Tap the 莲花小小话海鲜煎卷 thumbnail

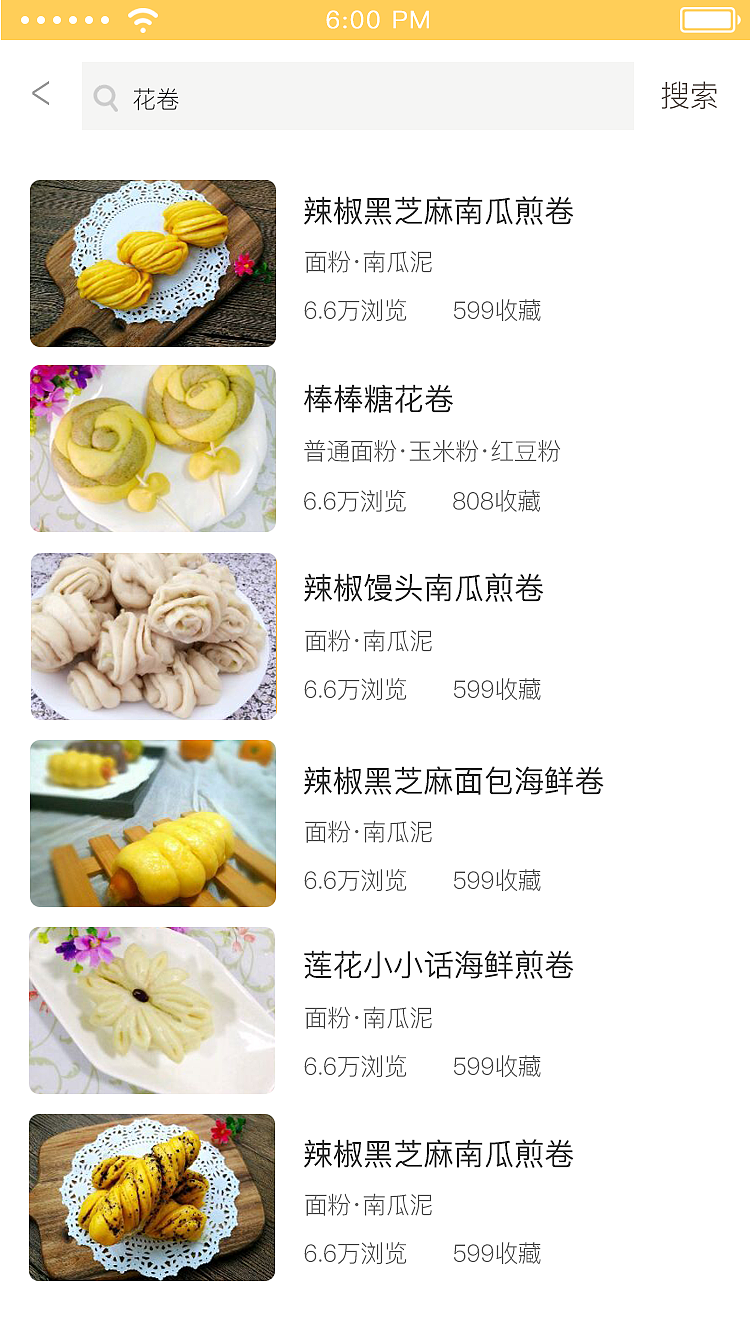[152, 1009]
